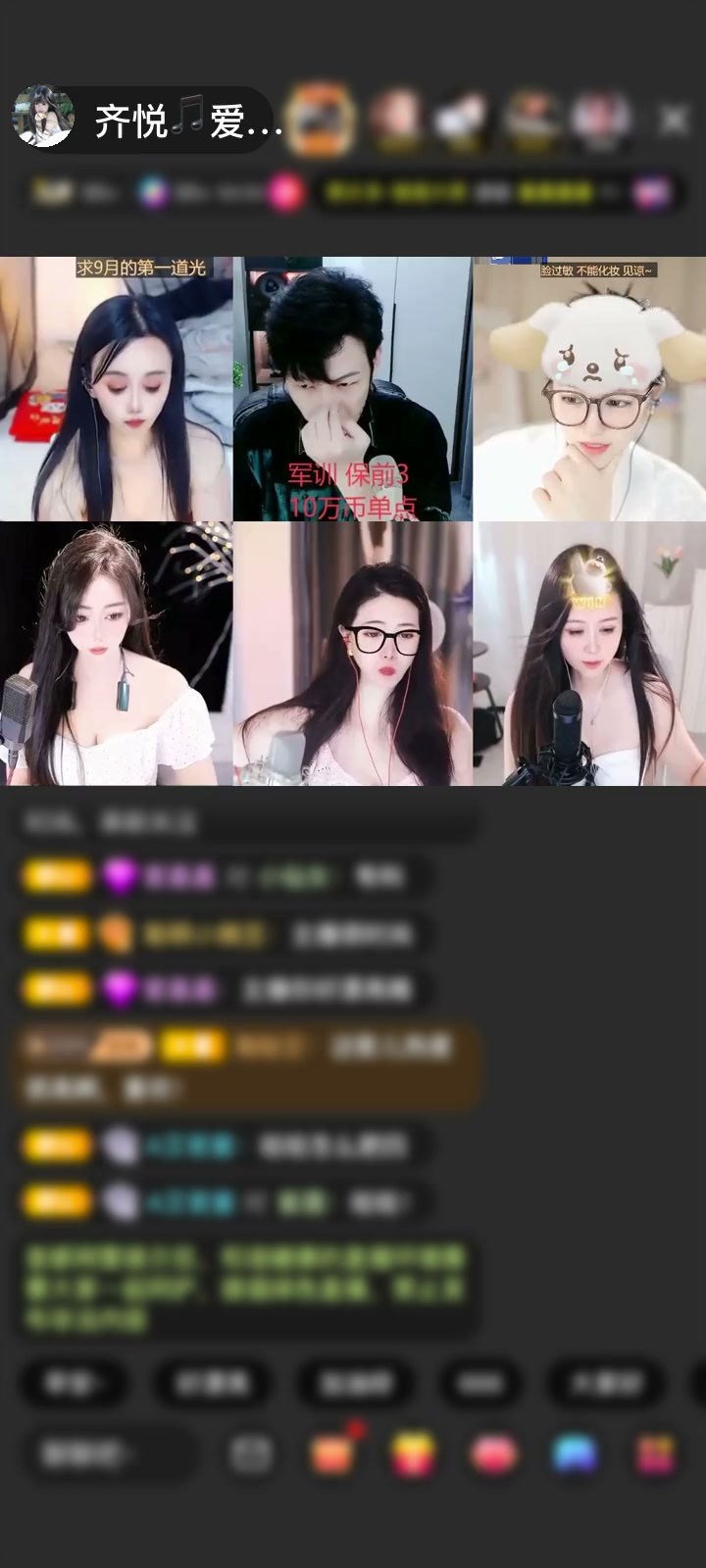Viewport: 706px width, 1568px height.
Task: Open the 脸过敏 不能化妆 streamer tile
Action: click(590, 388)
